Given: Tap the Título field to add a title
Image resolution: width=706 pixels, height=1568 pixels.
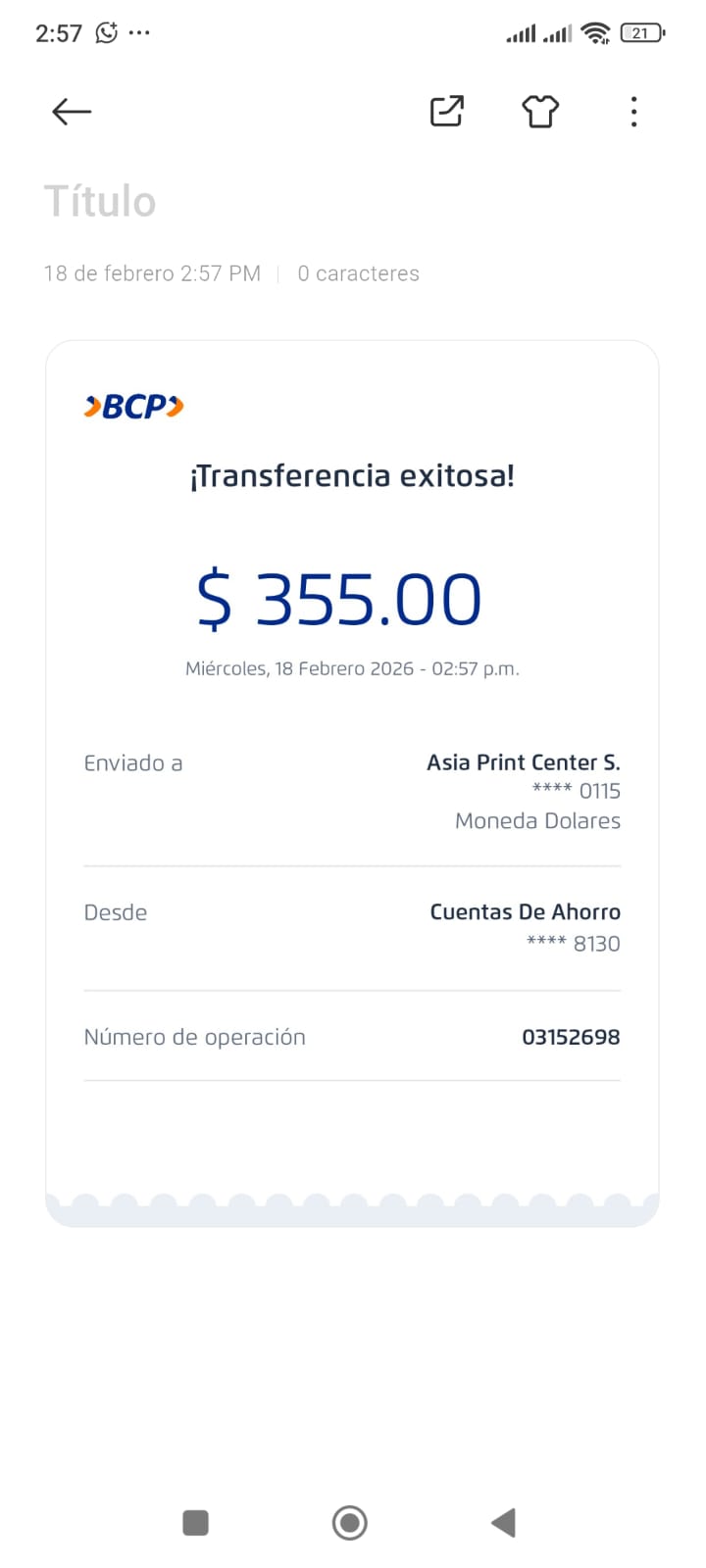Looking at the screenshot, I should click(100, 202).
